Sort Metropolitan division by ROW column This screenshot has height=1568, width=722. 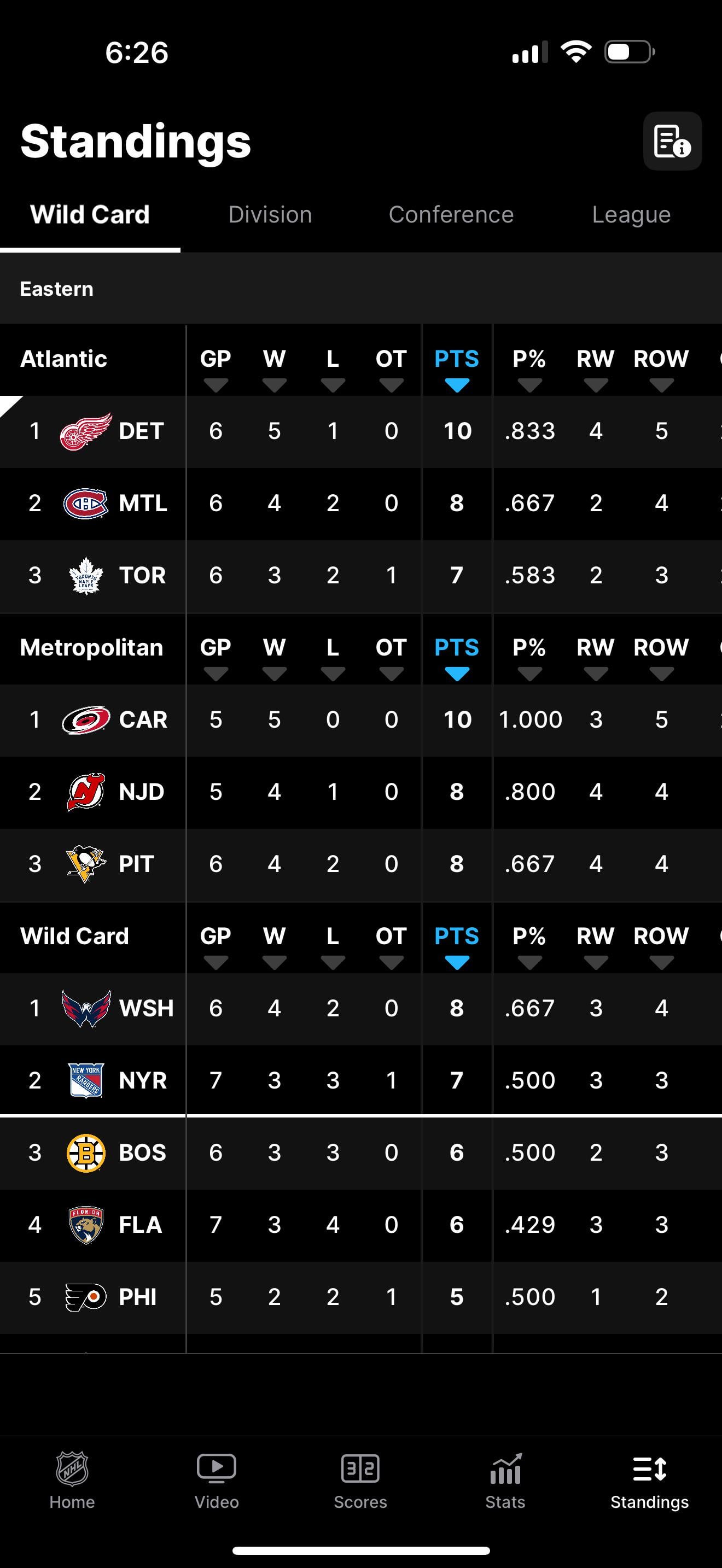pyautogui.click(x=661, y=654)
